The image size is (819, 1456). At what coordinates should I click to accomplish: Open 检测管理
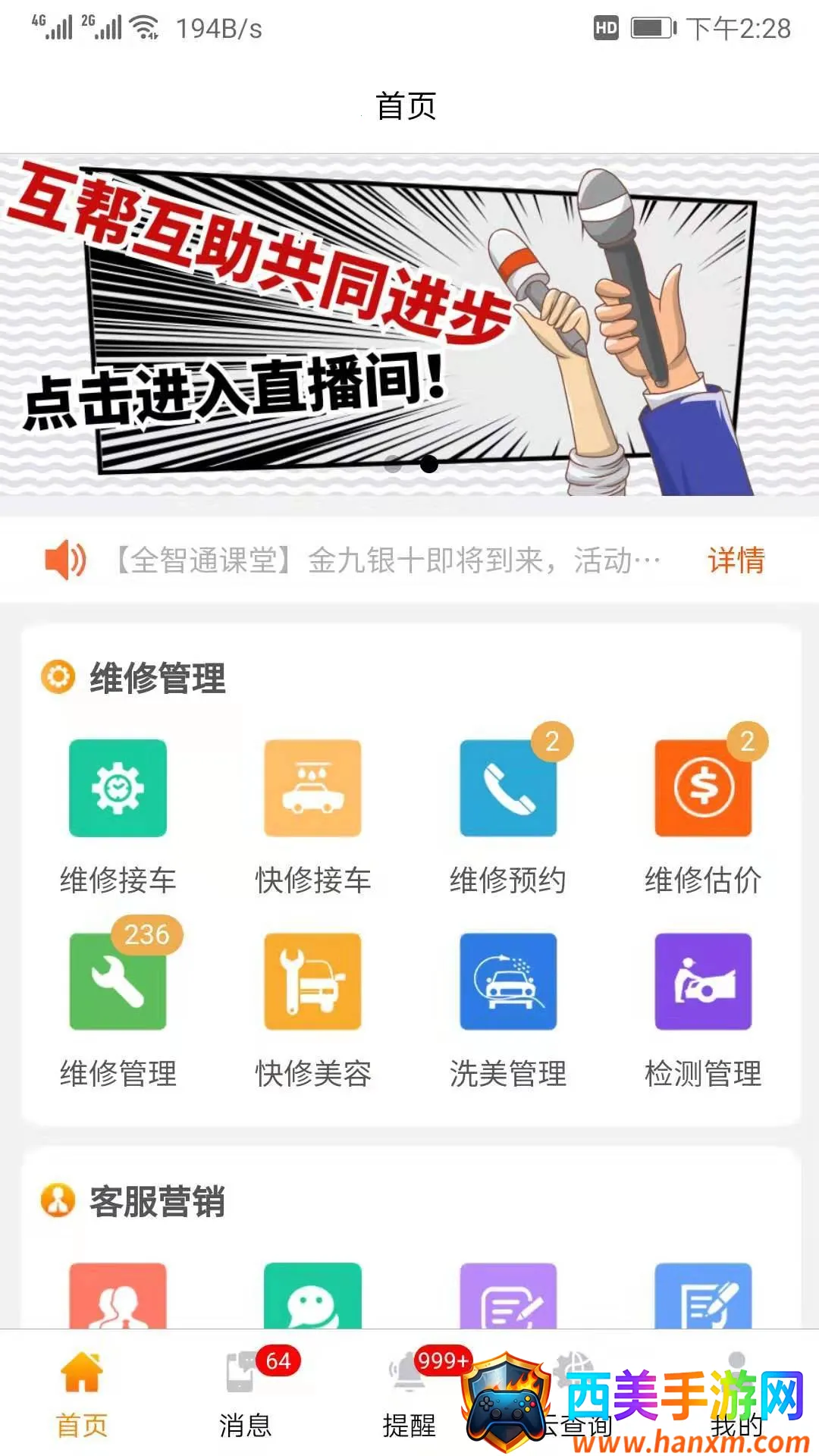(x=703, y=982)
